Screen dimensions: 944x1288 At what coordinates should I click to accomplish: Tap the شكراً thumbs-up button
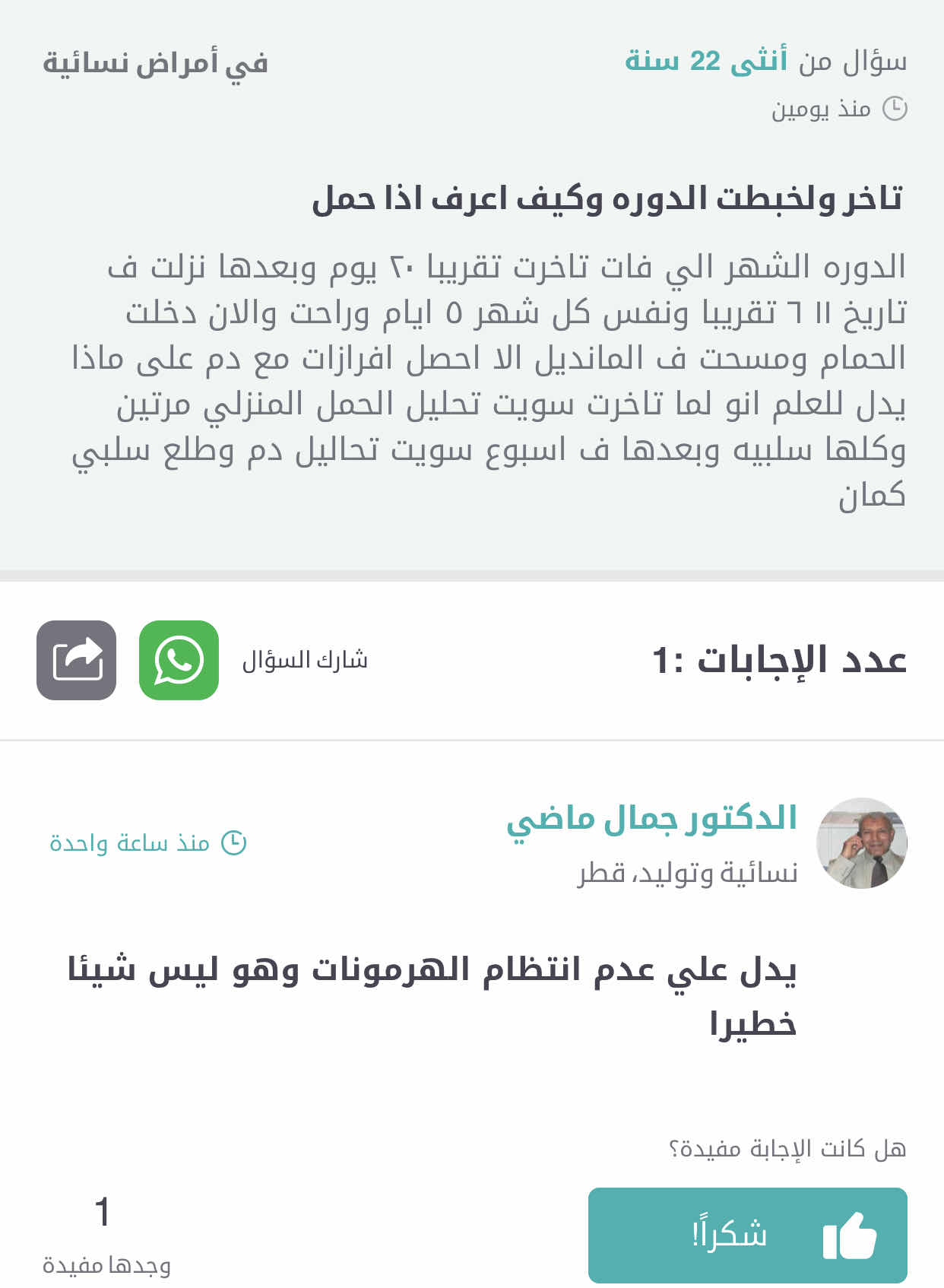(747, 1235)
